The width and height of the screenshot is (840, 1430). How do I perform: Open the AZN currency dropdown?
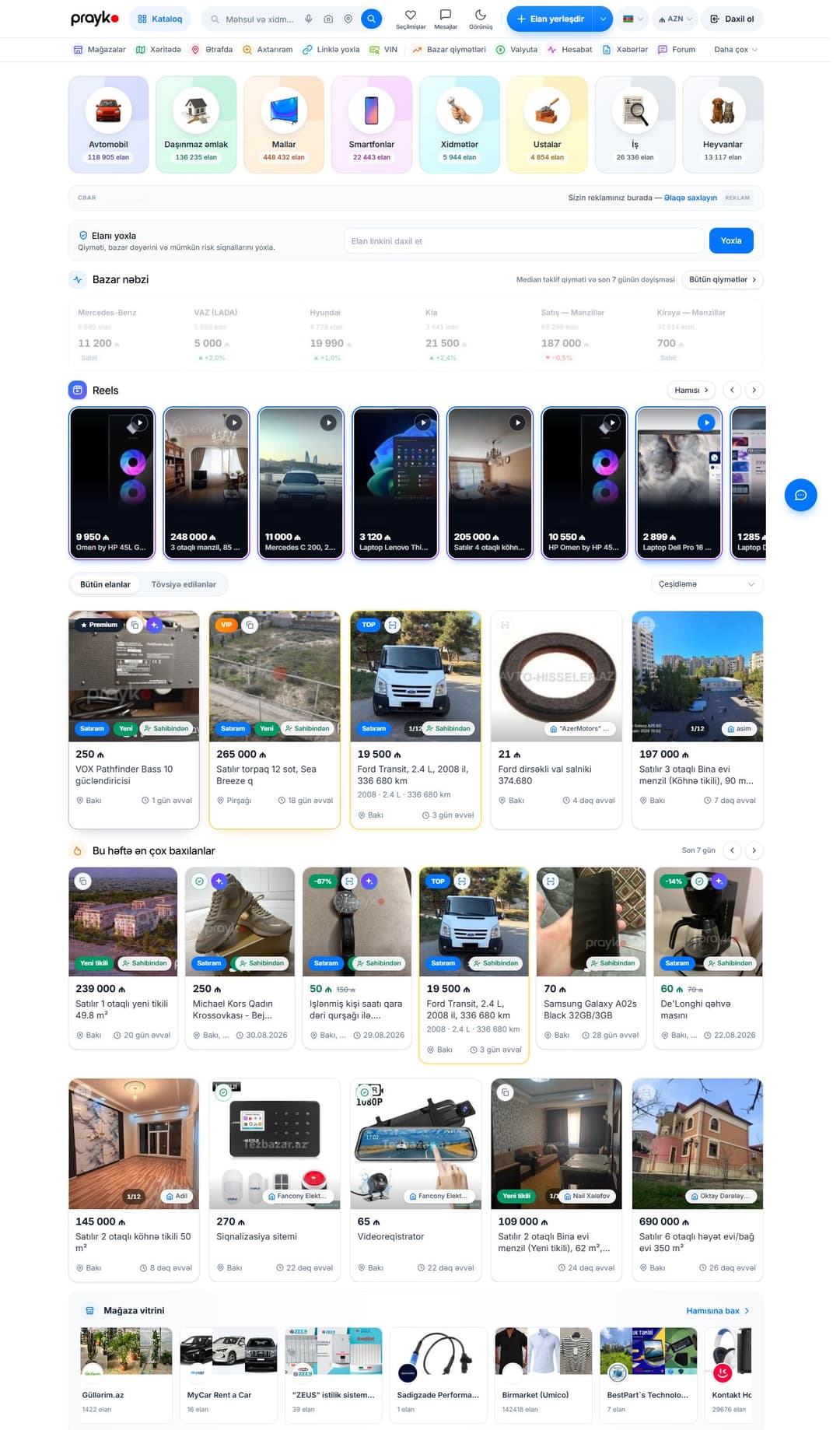(x=675, y=19)
